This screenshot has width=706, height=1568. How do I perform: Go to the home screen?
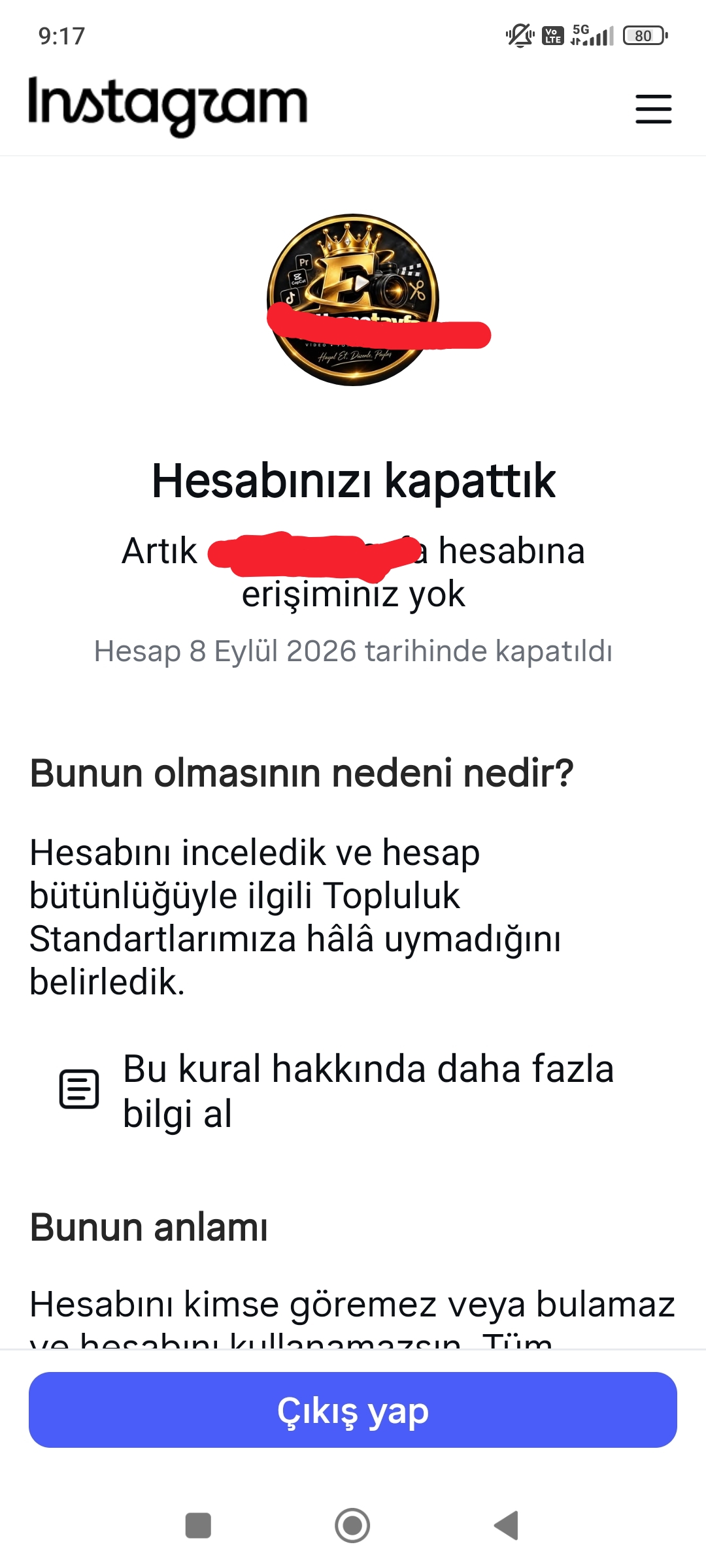(352, 1526)
